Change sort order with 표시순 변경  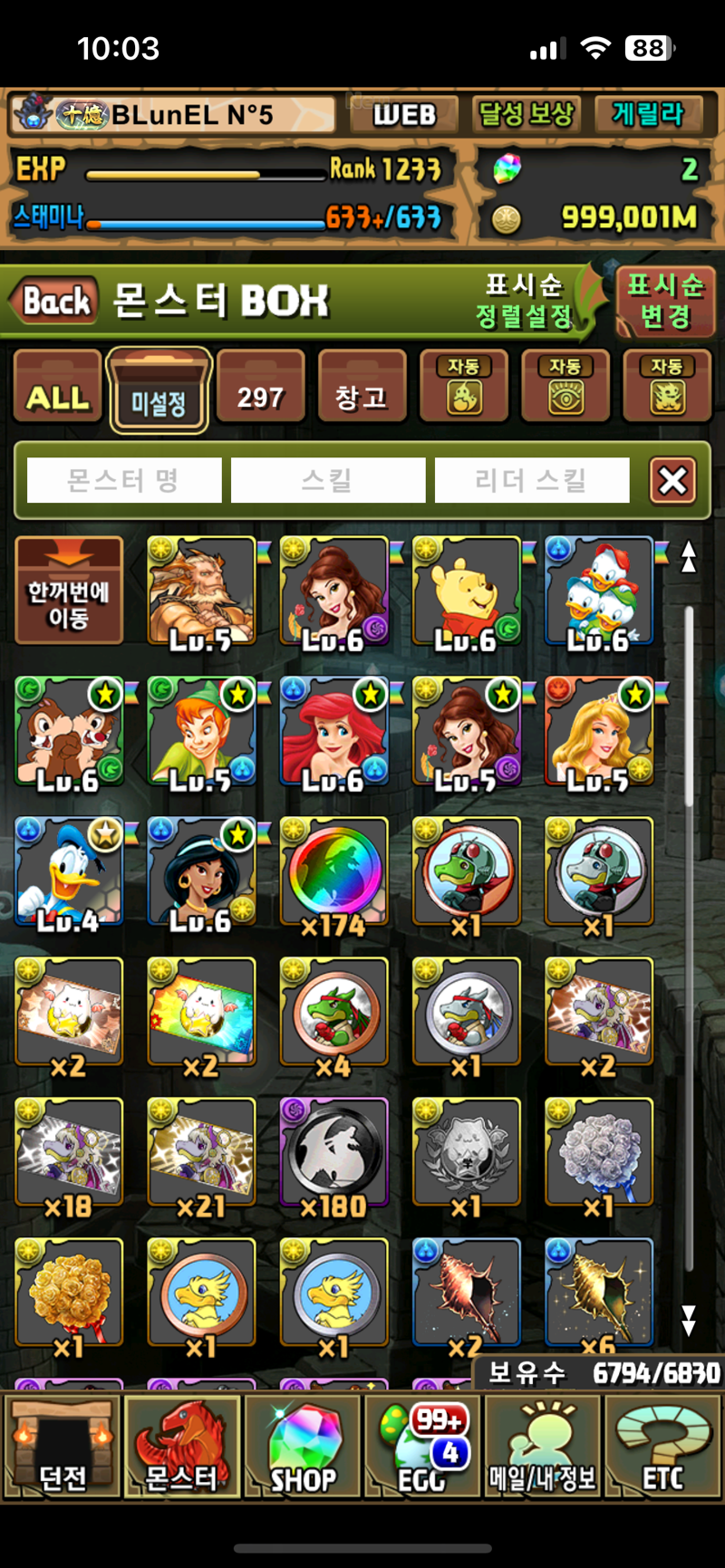(x=665, y=302)
